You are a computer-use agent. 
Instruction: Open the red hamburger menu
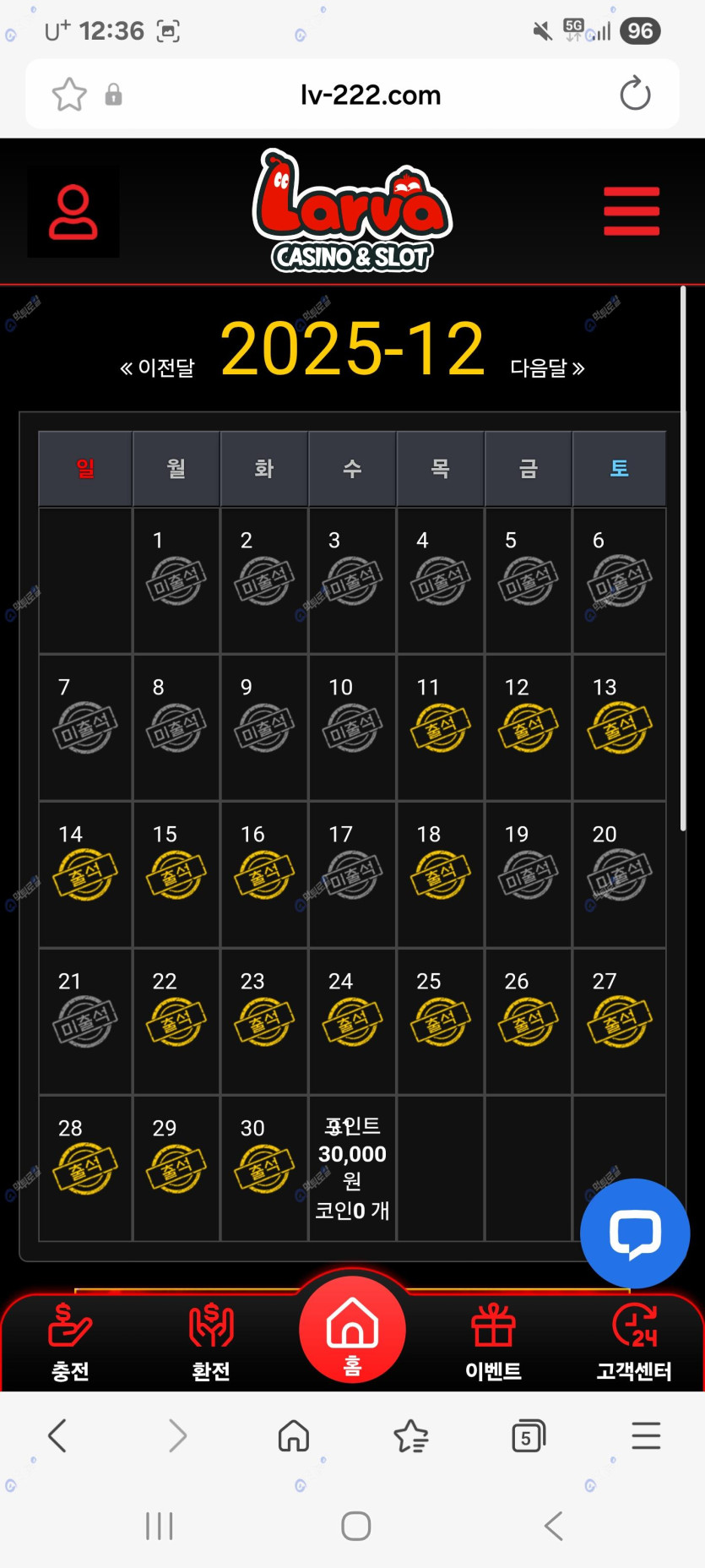pyautogui.click(x=631, y=211)
